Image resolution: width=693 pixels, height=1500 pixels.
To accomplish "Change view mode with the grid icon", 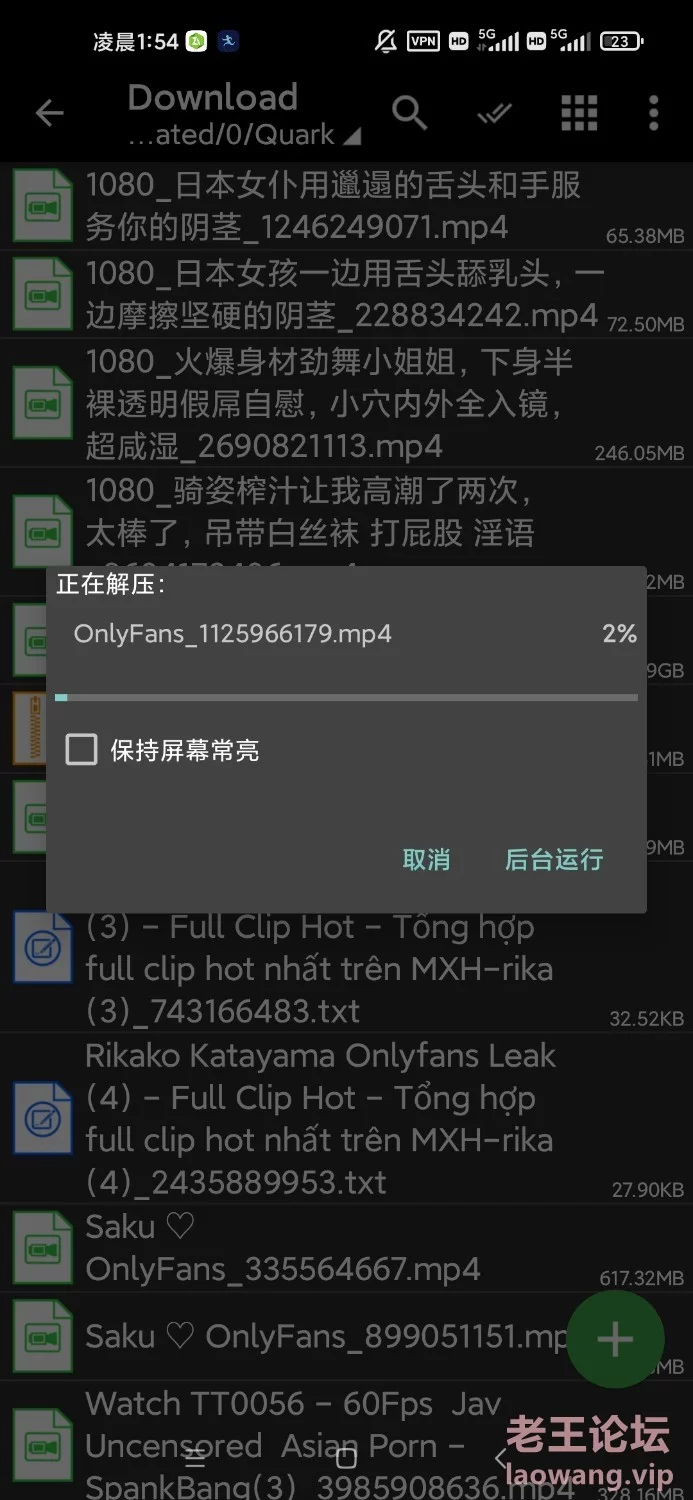I will (579, 113).
